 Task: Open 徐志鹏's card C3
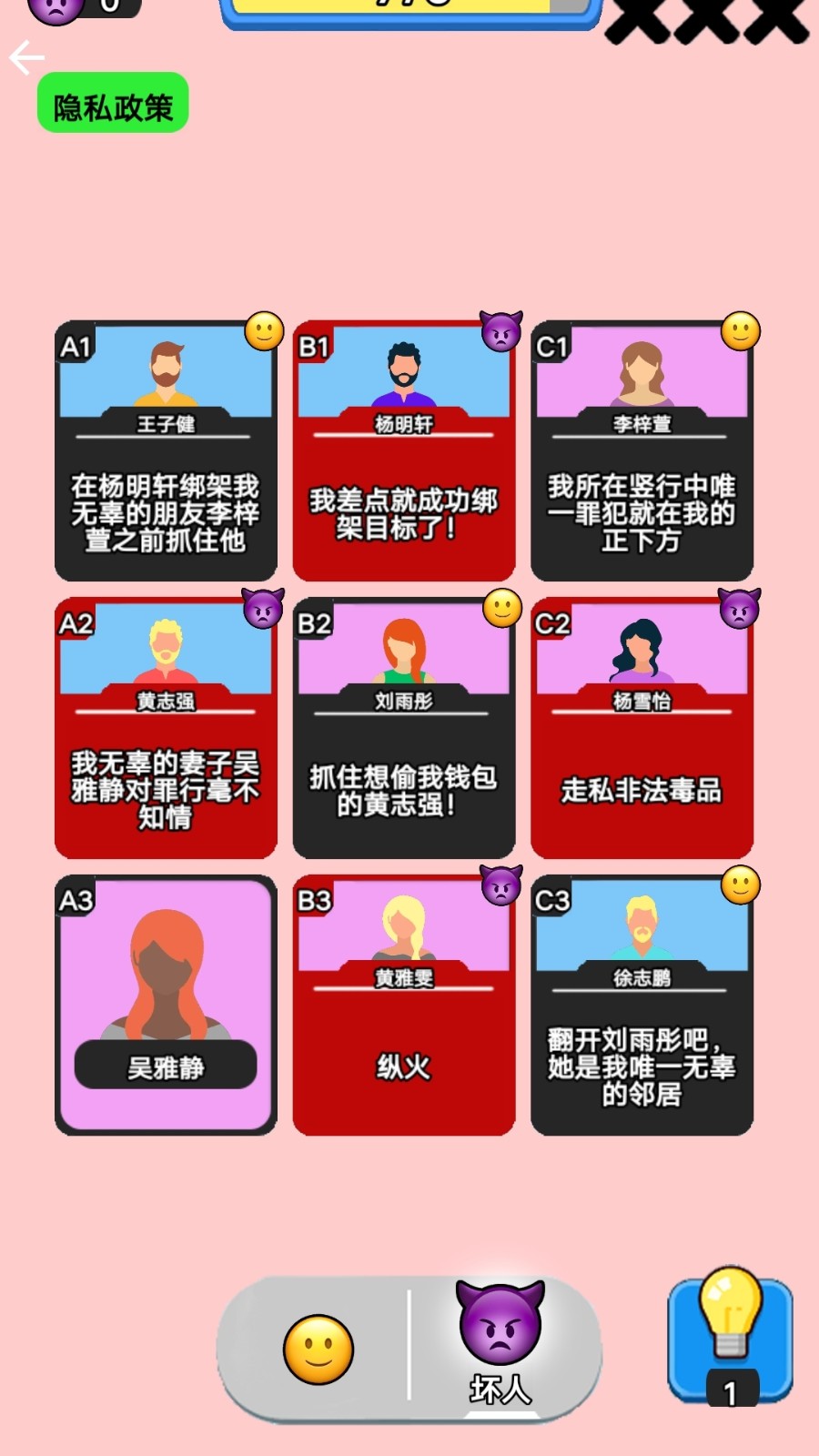coord(642,1005)
